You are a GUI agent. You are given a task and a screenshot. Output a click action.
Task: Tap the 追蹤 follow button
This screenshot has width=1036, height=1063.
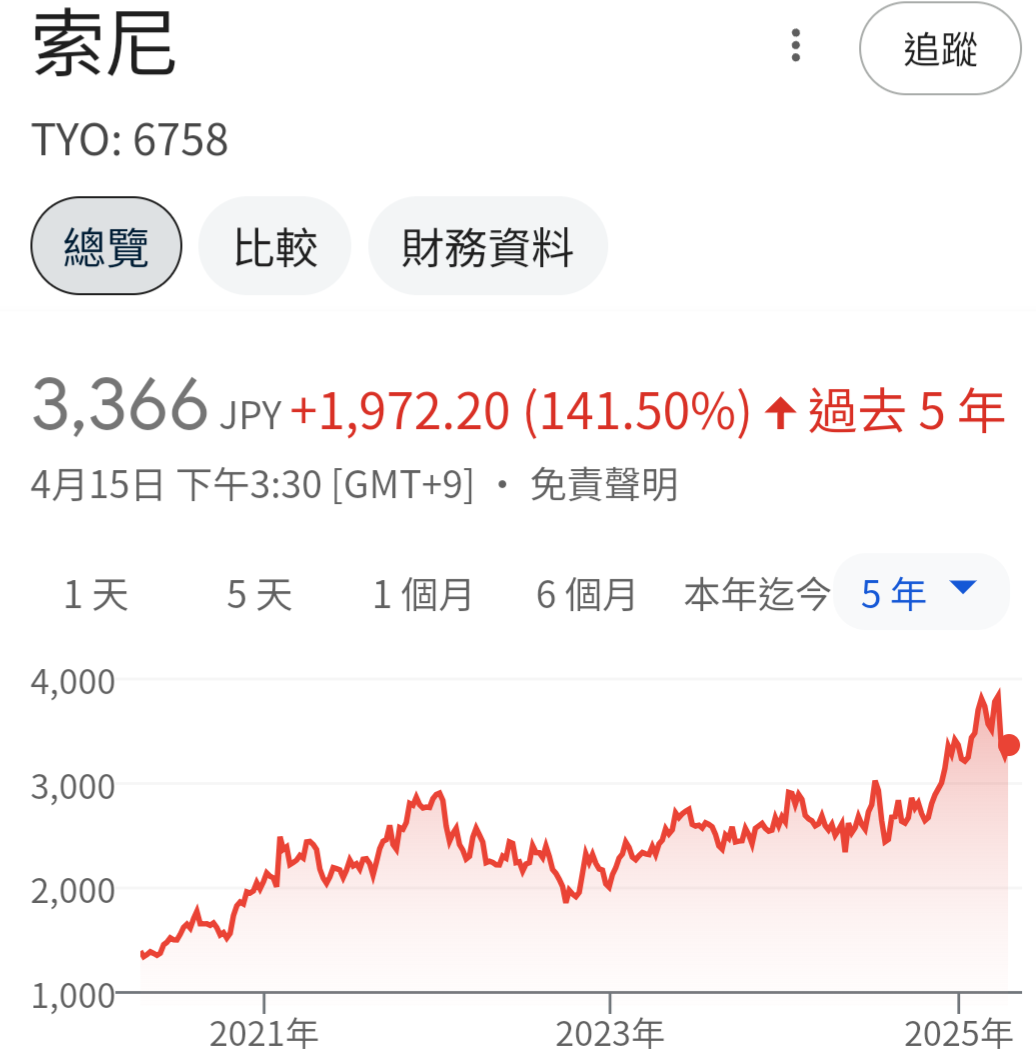(x=939, y=49)
